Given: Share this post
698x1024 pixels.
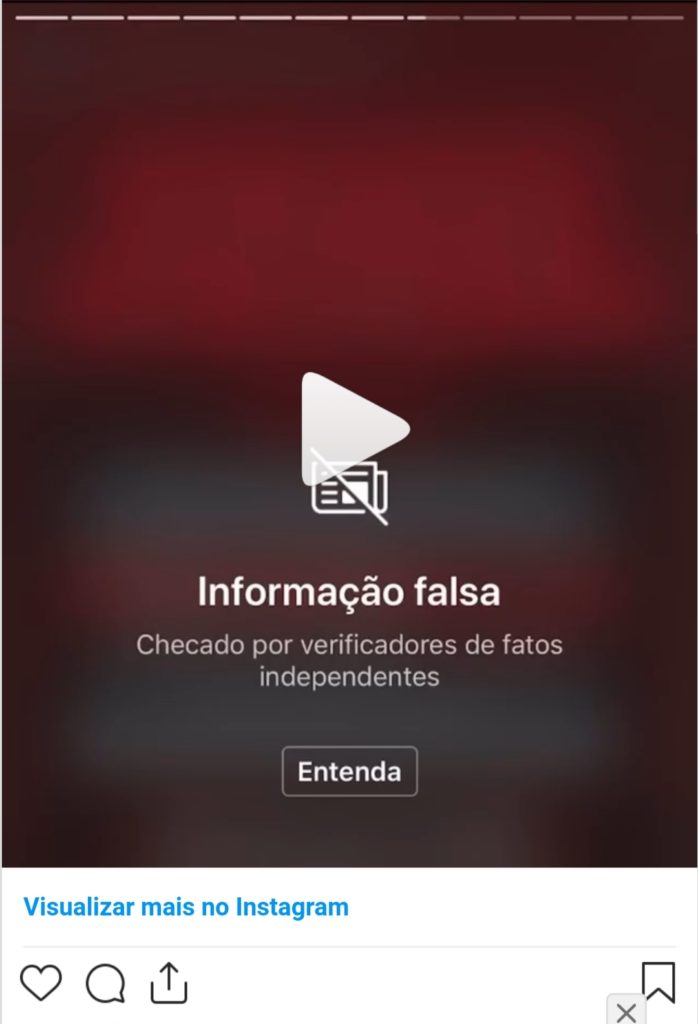Looking at the screenshot, I should point(169,983).
